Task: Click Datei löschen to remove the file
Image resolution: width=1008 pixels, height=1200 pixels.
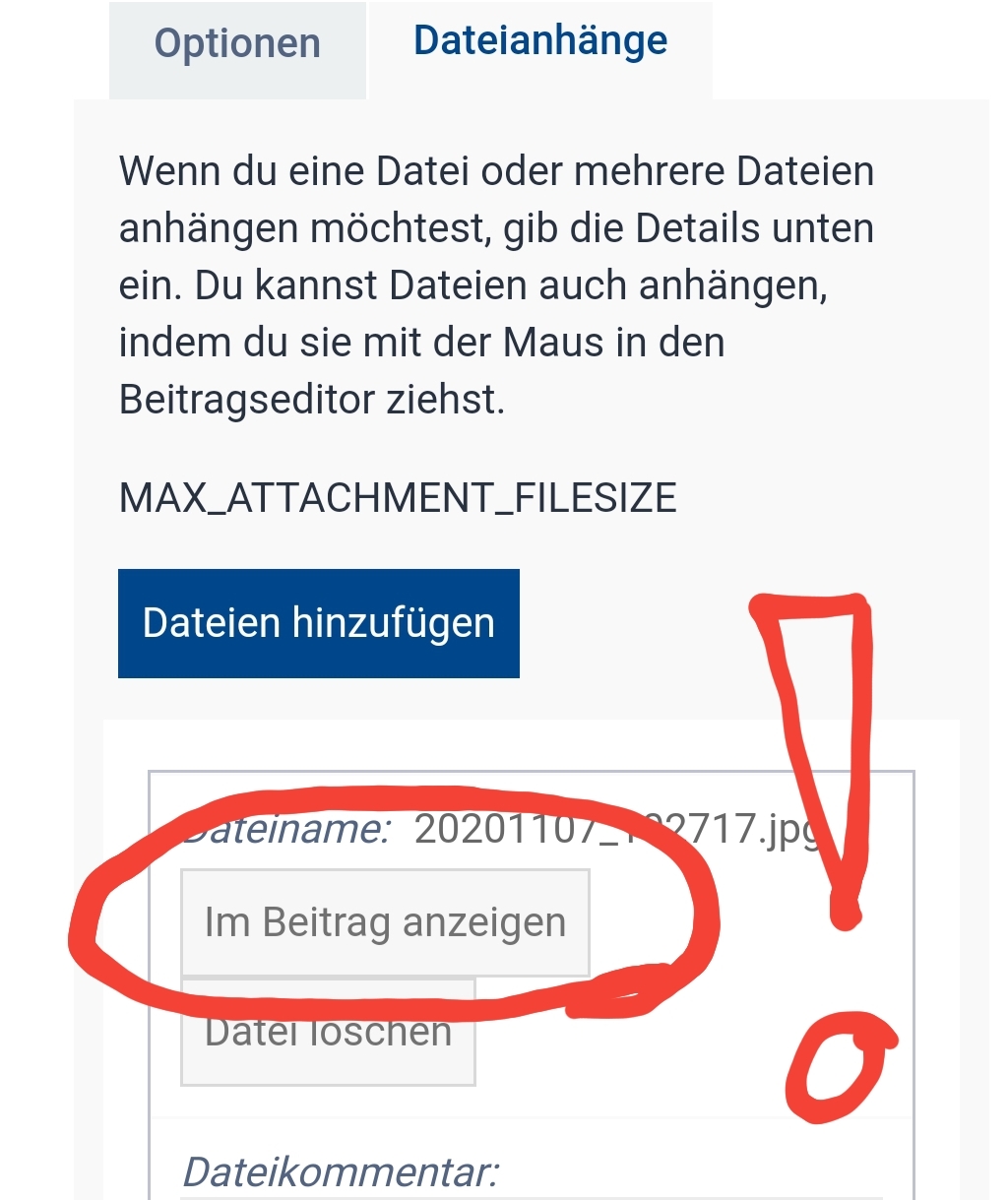Action: (327, 1031)
